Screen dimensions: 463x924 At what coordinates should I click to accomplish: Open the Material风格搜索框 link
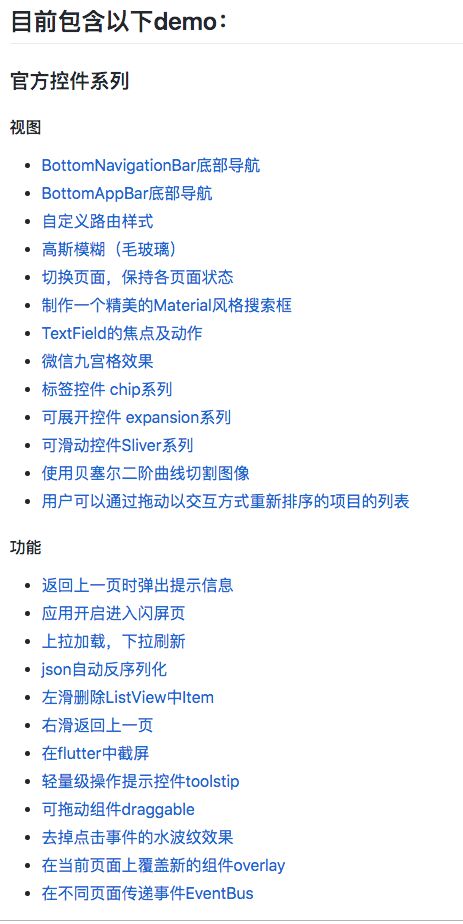167,305
